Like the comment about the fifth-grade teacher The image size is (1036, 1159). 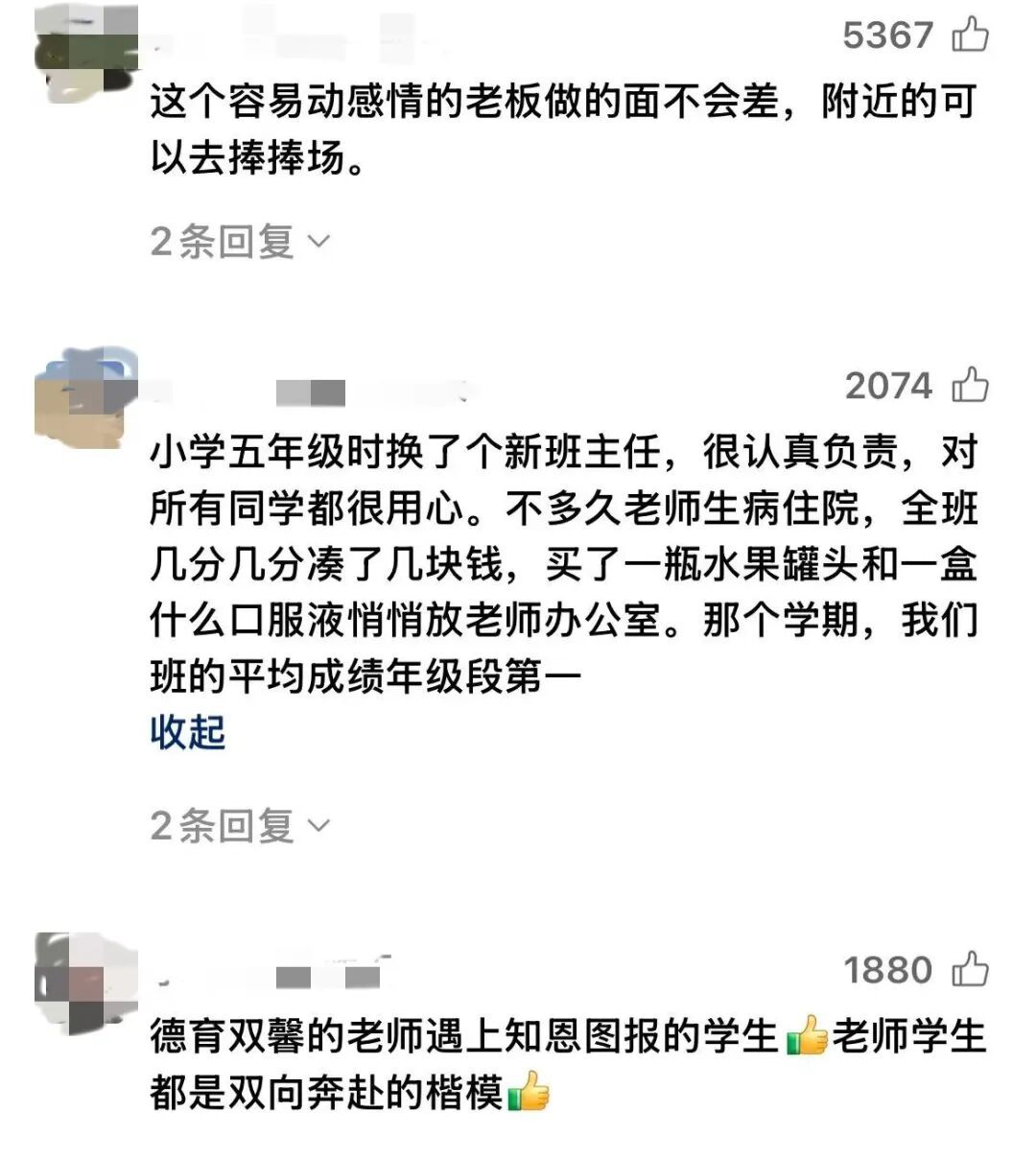[972, 386]
